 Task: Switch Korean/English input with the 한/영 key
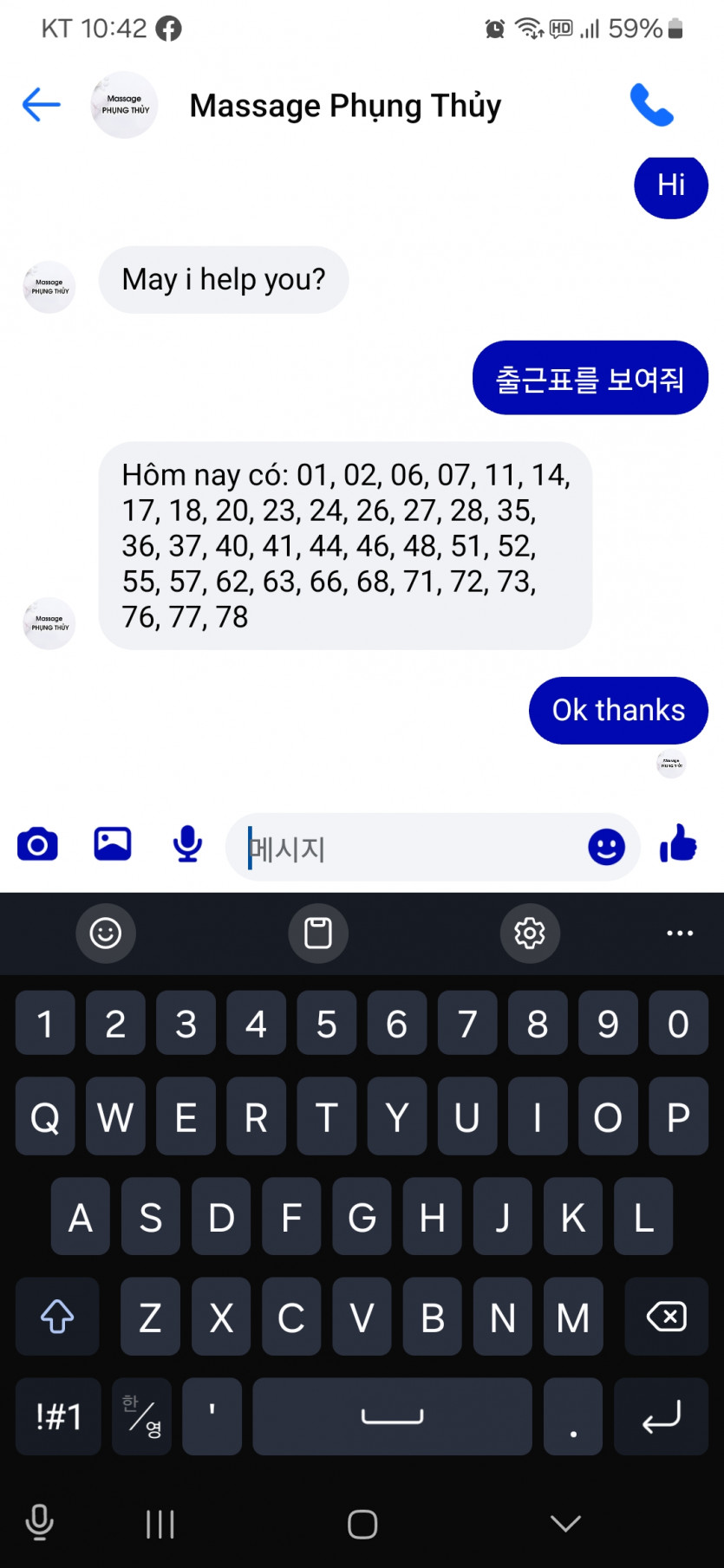141,1417
